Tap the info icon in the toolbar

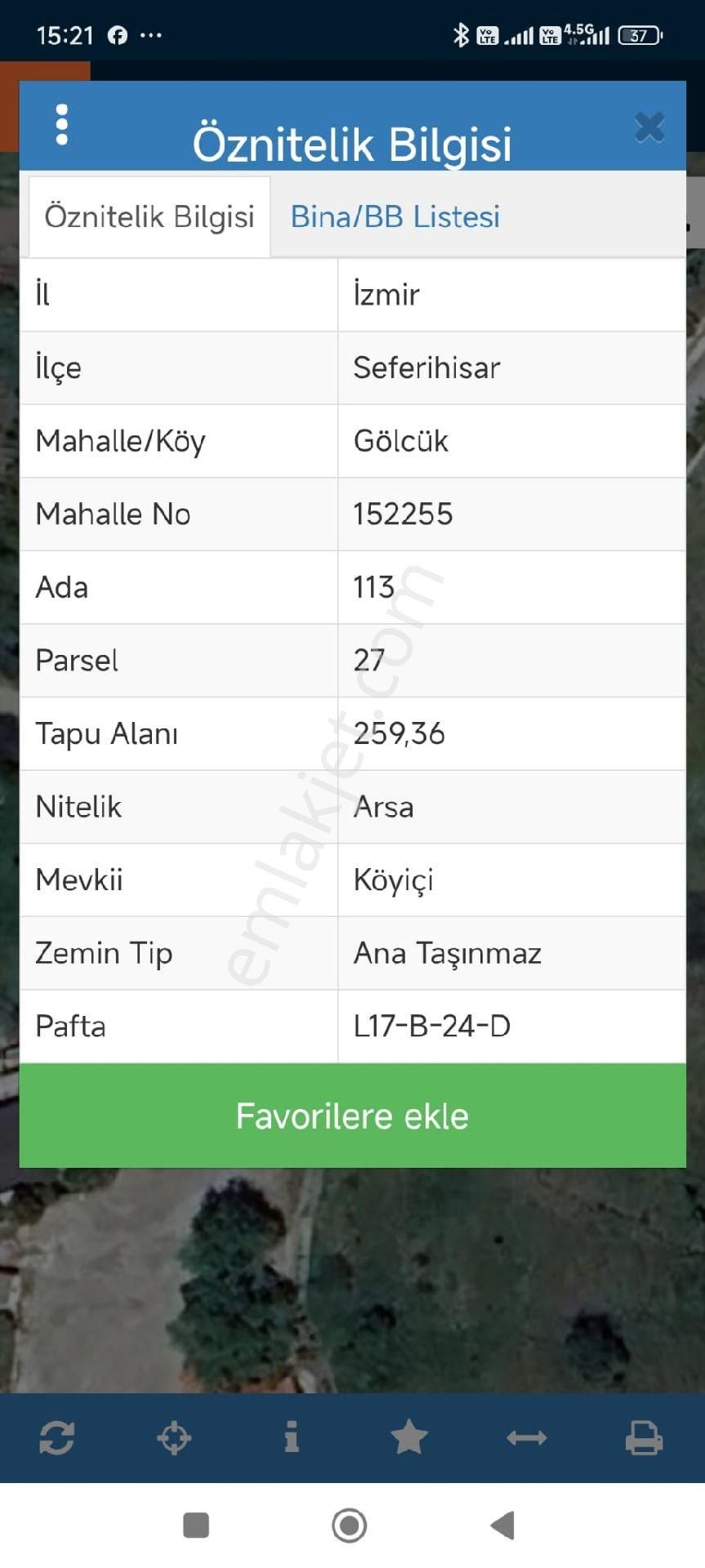click(292, 1438)
